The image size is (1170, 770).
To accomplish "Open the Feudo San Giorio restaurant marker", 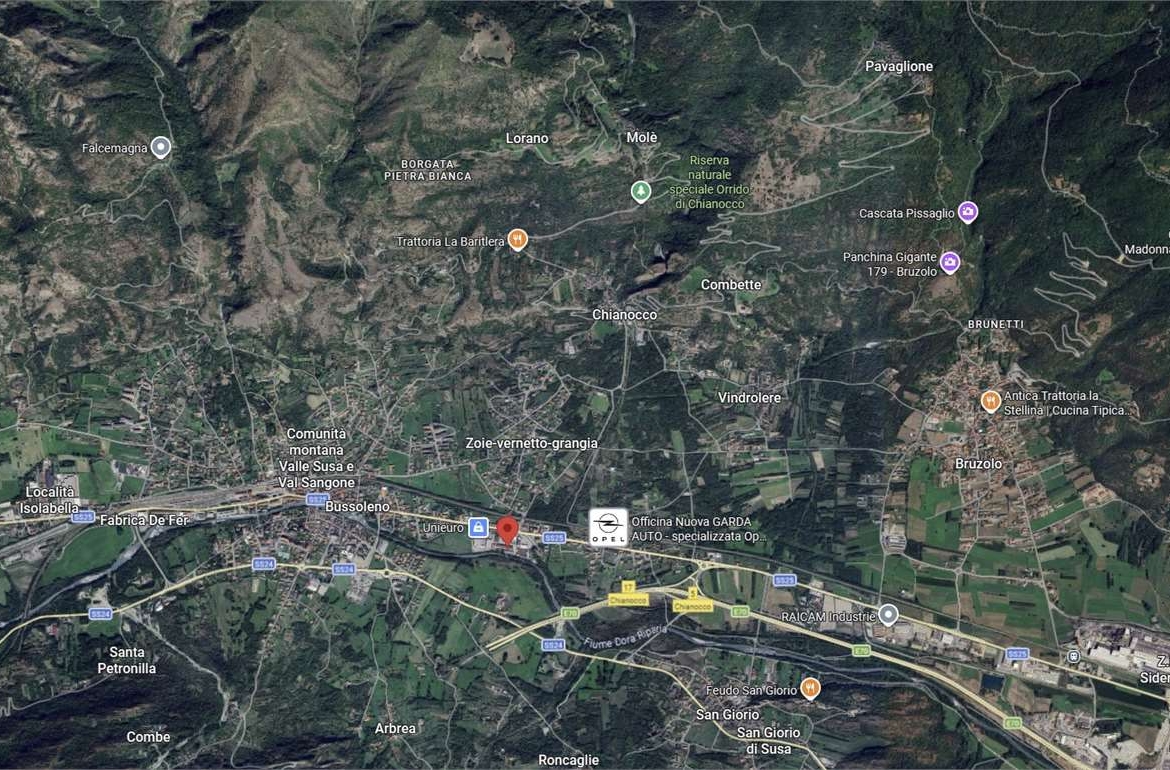I will (x=810, y=688).
